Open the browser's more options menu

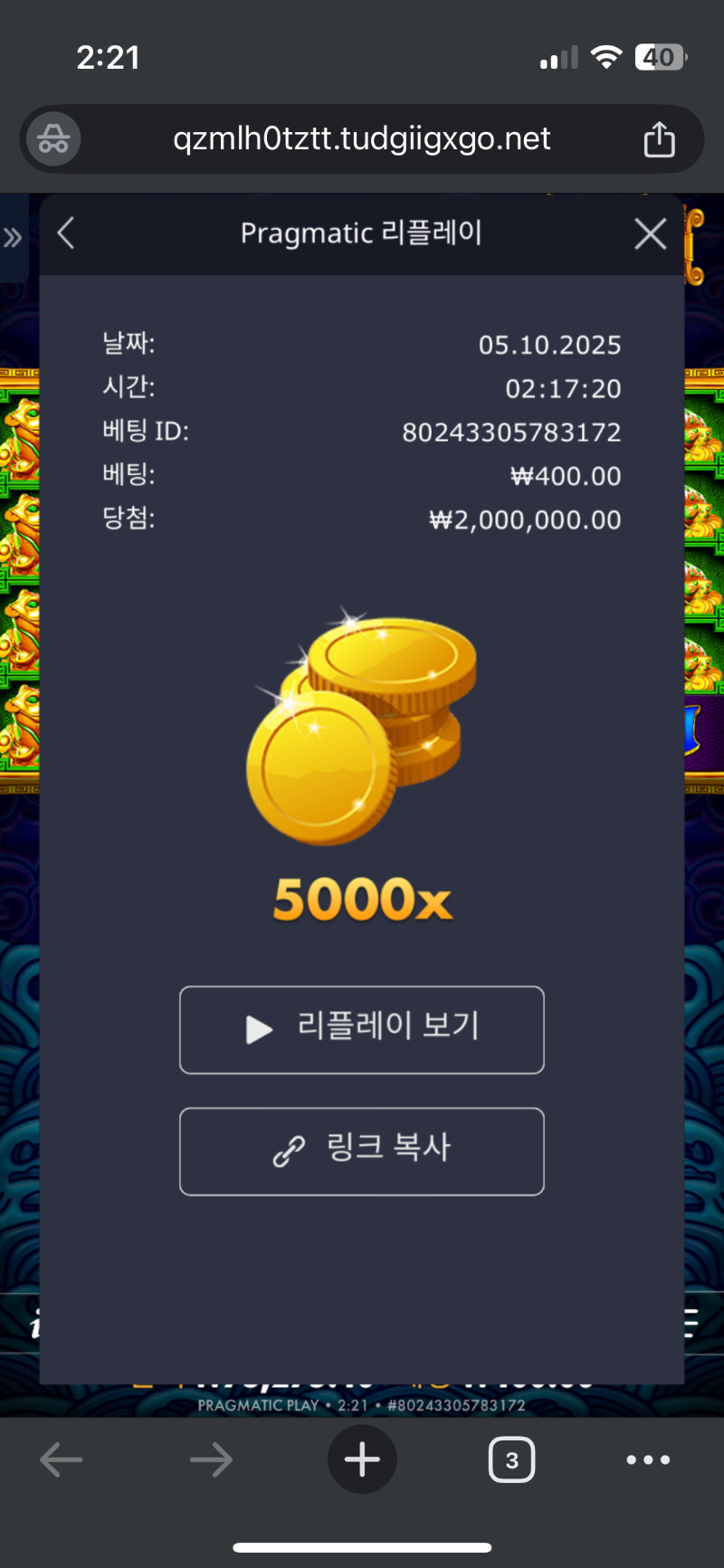point(648,1459)
